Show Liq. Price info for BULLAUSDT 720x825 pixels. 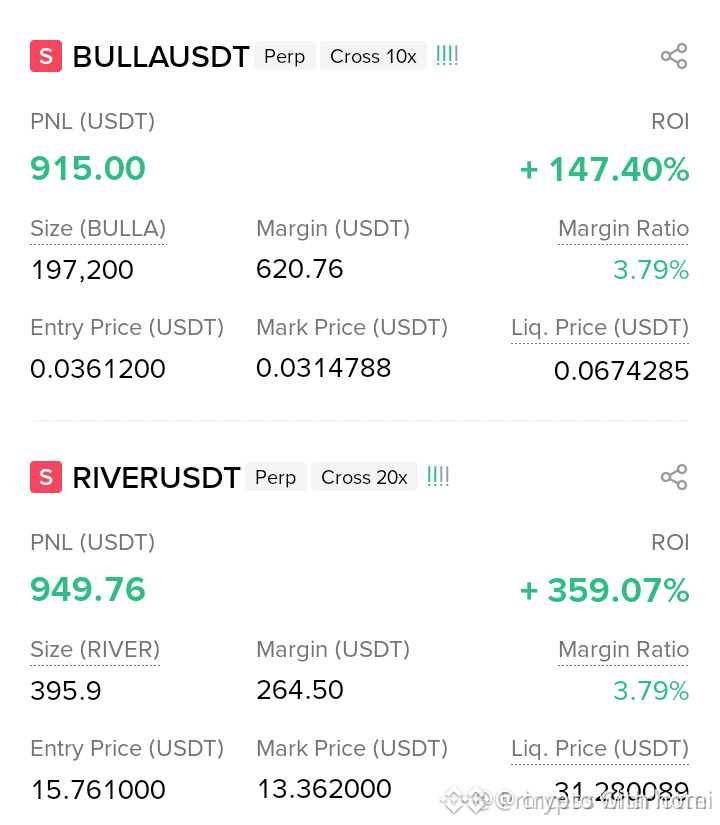pyautogui.click(x=600, y=328)
